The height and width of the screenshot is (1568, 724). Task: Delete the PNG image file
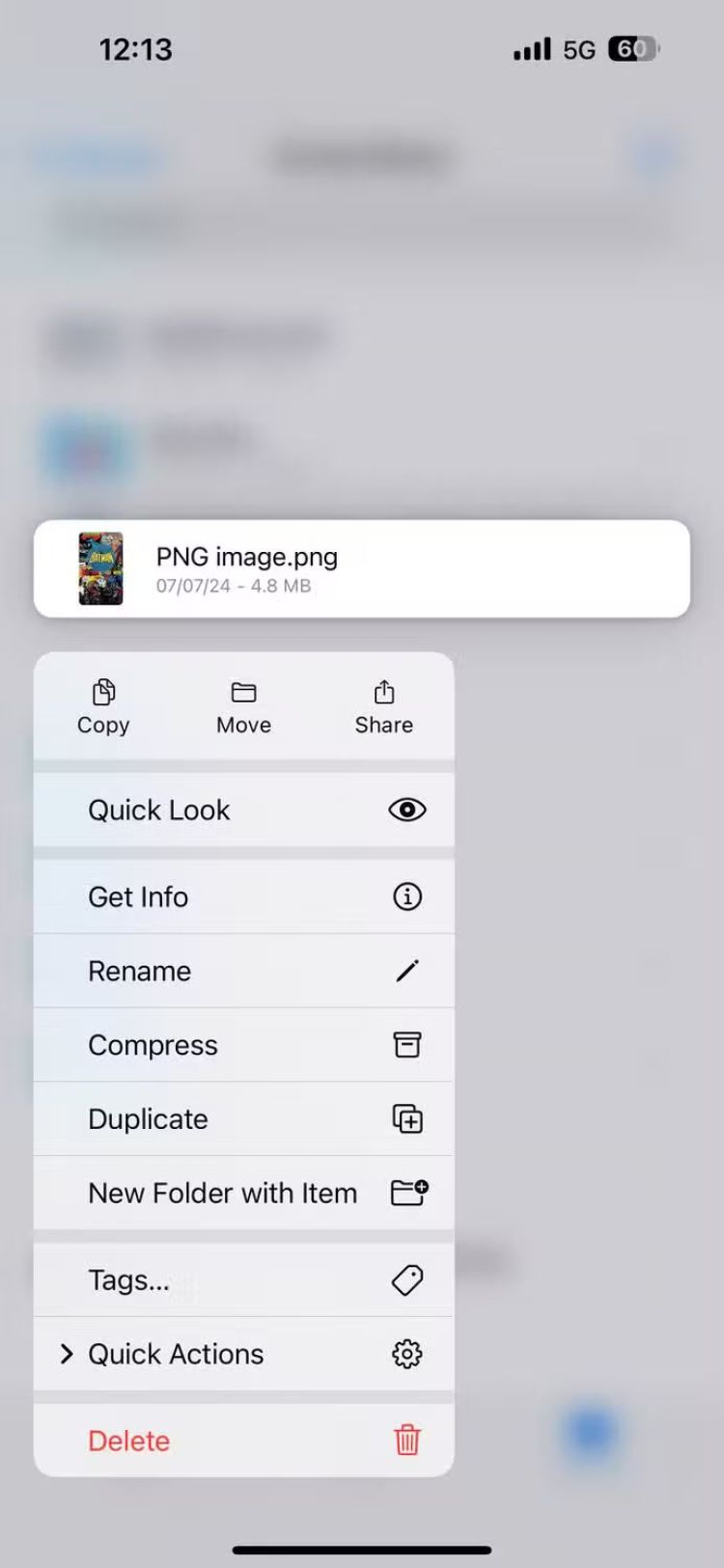tap(243, 1441)
